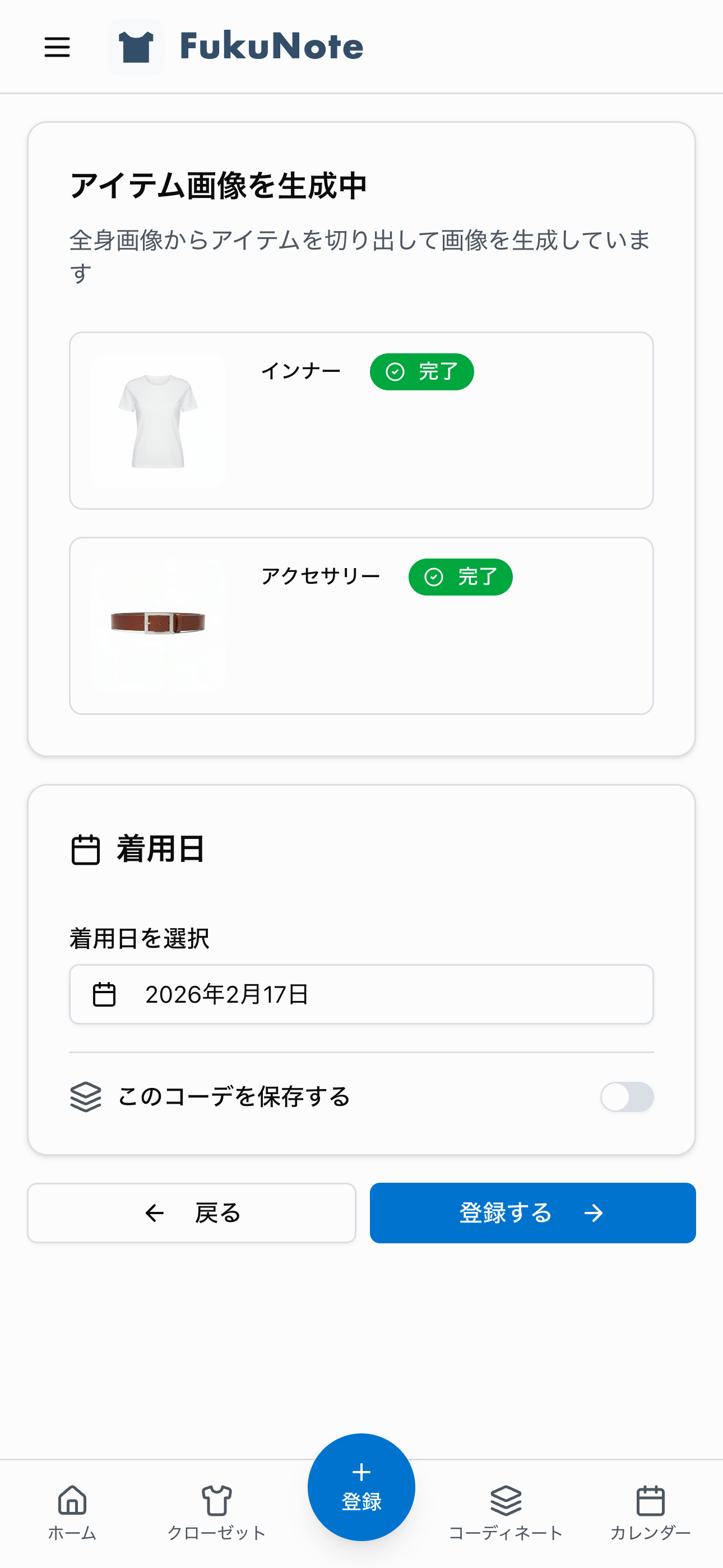723x1568 pixels.
Task: Open the カレンダー icon in bottom navigation
Action: [651, 1501]
